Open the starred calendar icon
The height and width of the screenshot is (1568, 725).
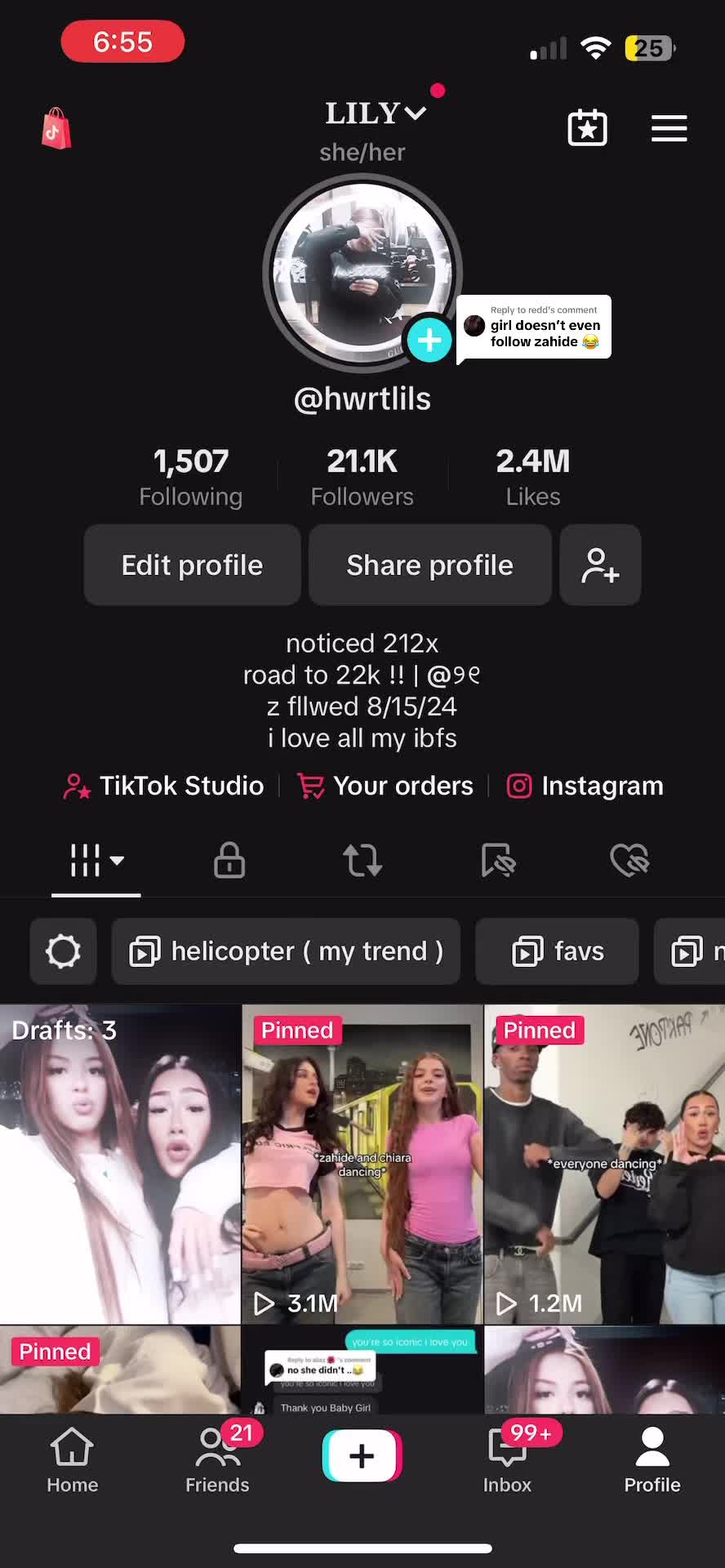pyautogui.click(x=587, y=129)
